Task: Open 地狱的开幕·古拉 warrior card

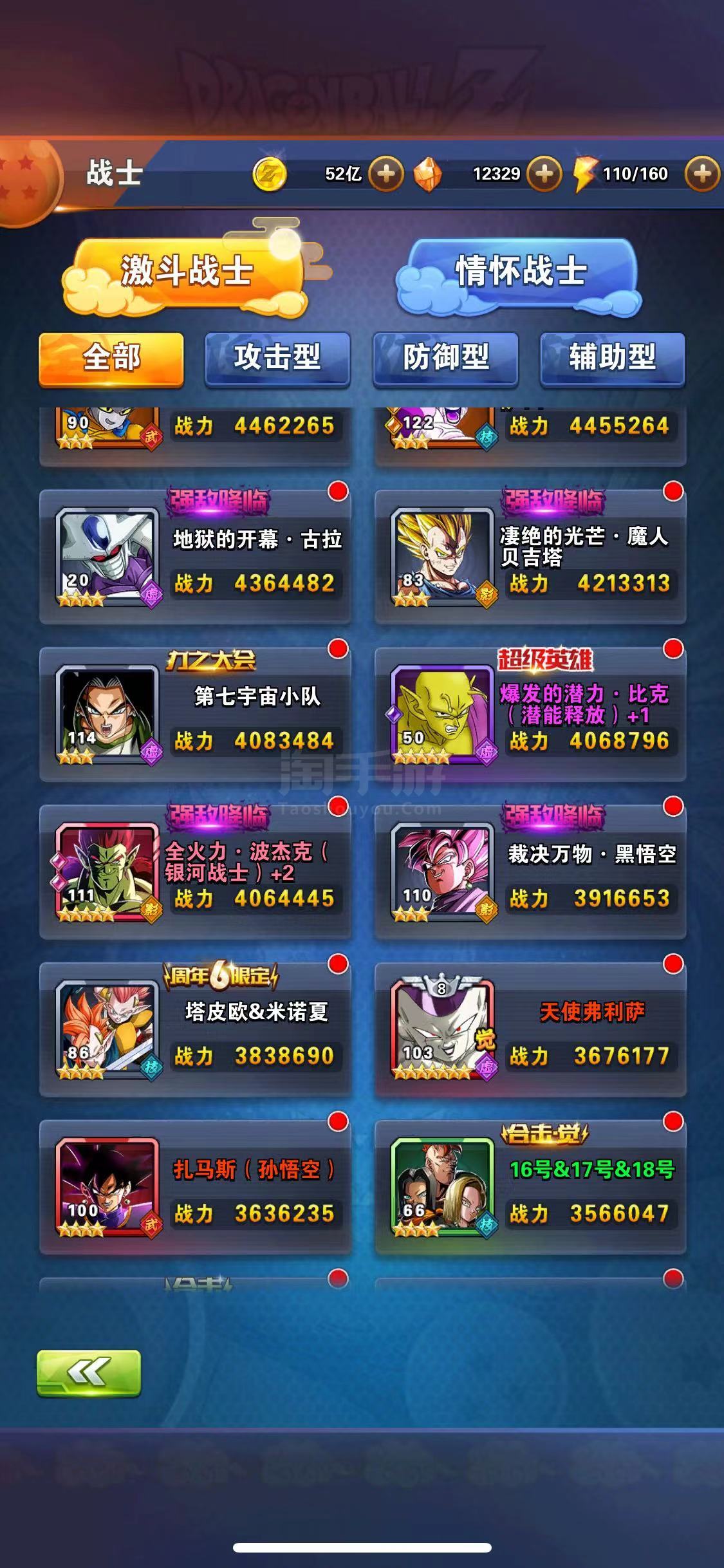Action: [195, 557]
